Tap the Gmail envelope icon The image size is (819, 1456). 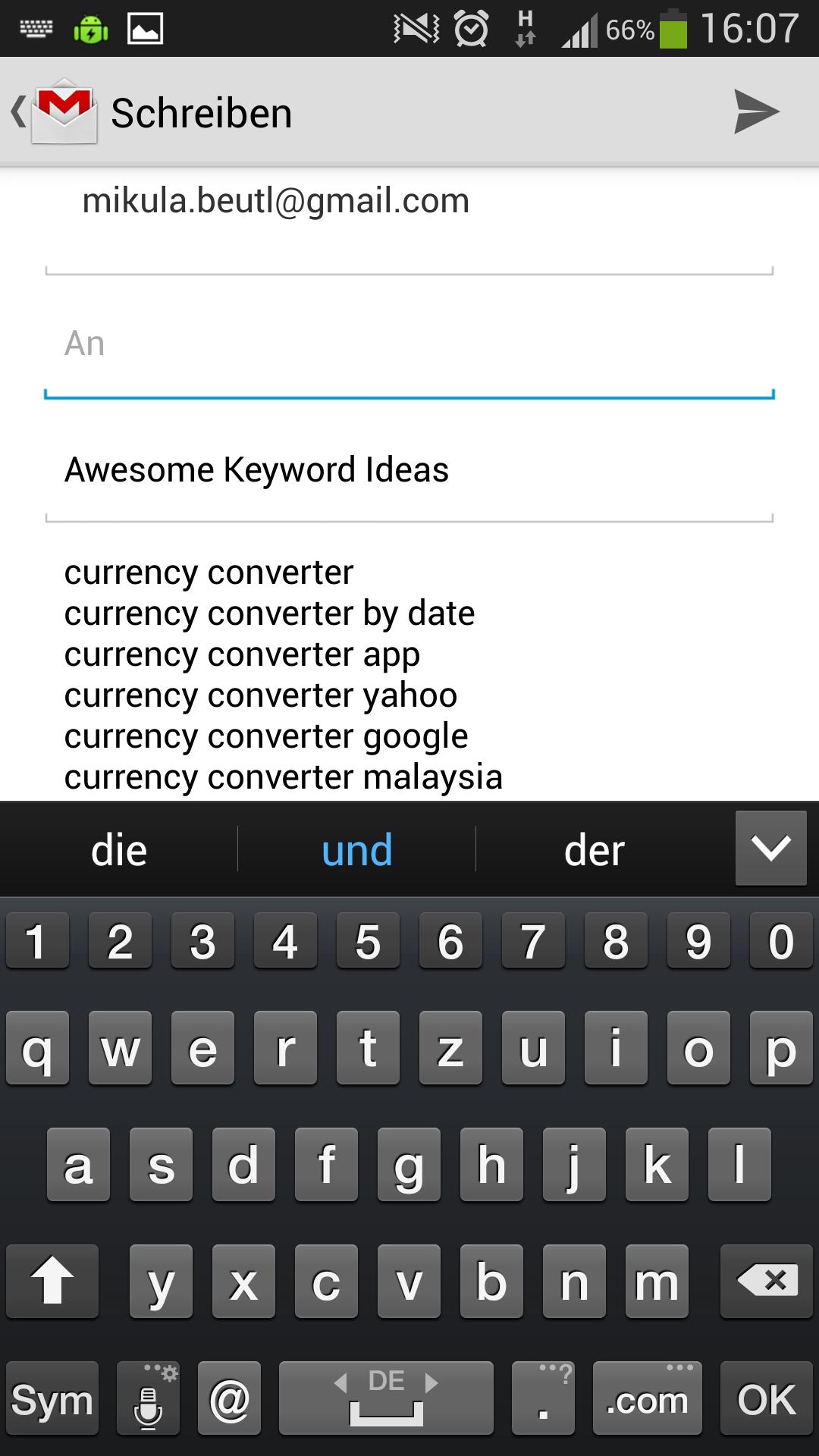pyautogui.click(x=65, y=112)
